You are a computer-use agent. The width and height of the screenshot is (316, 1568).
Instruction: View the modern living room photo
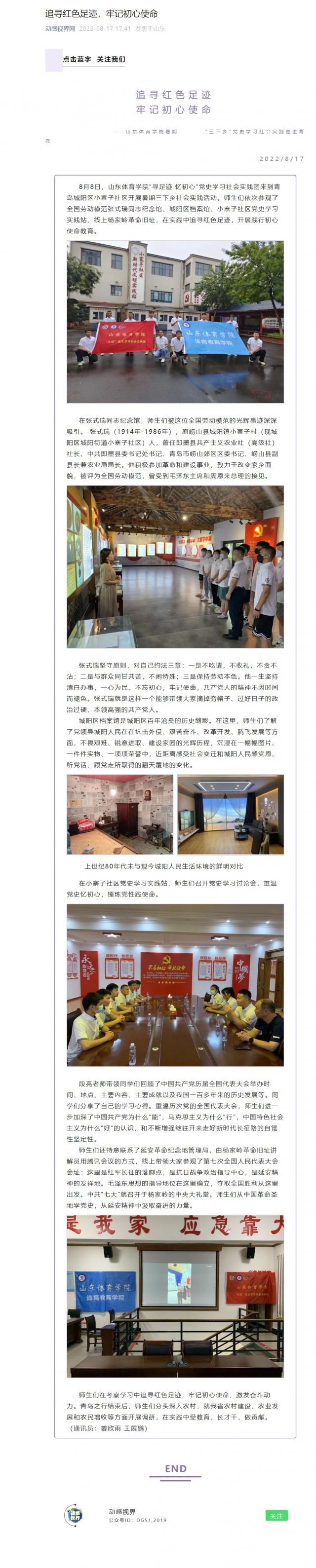(230, 815)
